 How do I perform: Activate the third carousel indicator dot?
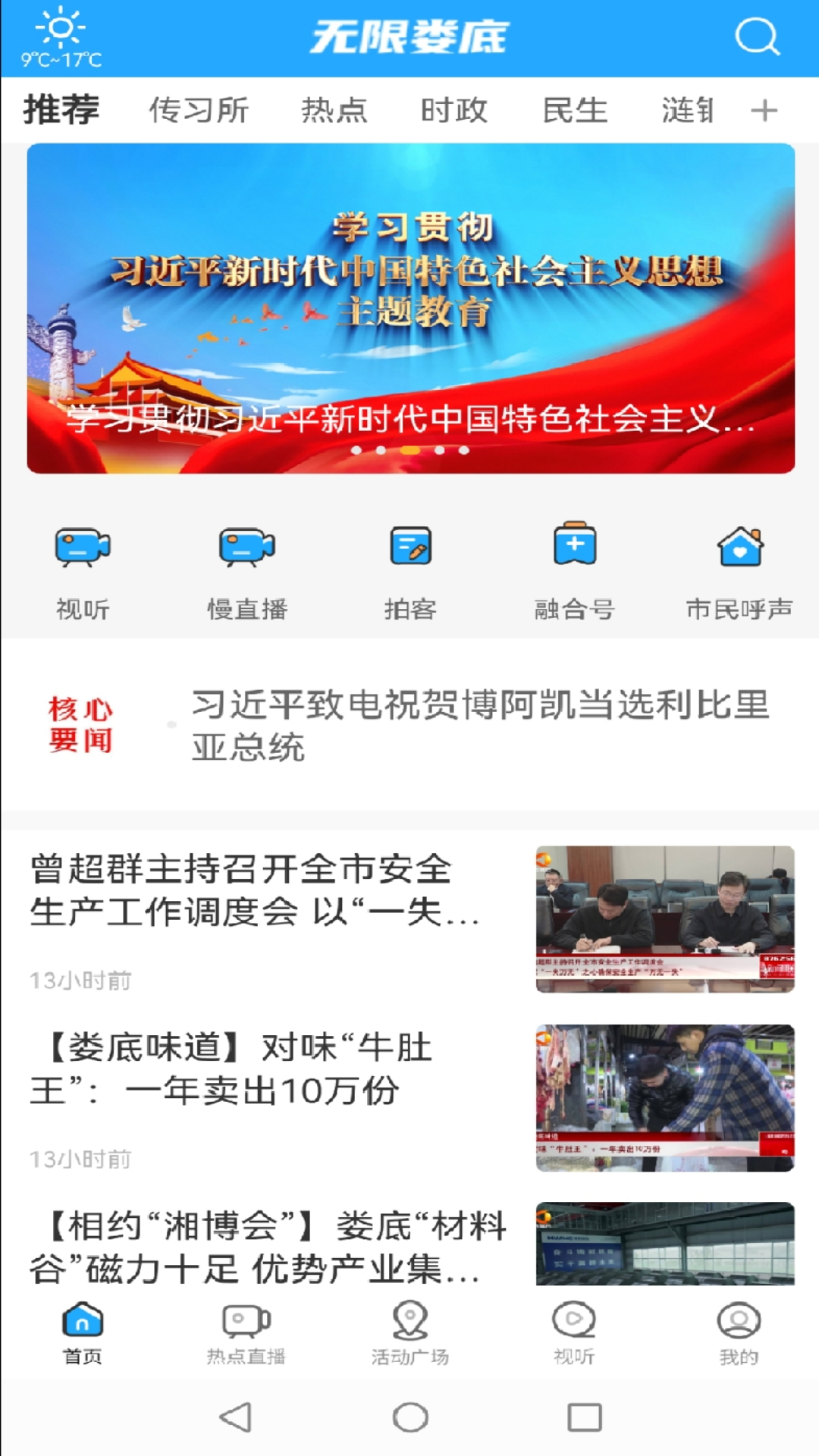click(409, 449)
